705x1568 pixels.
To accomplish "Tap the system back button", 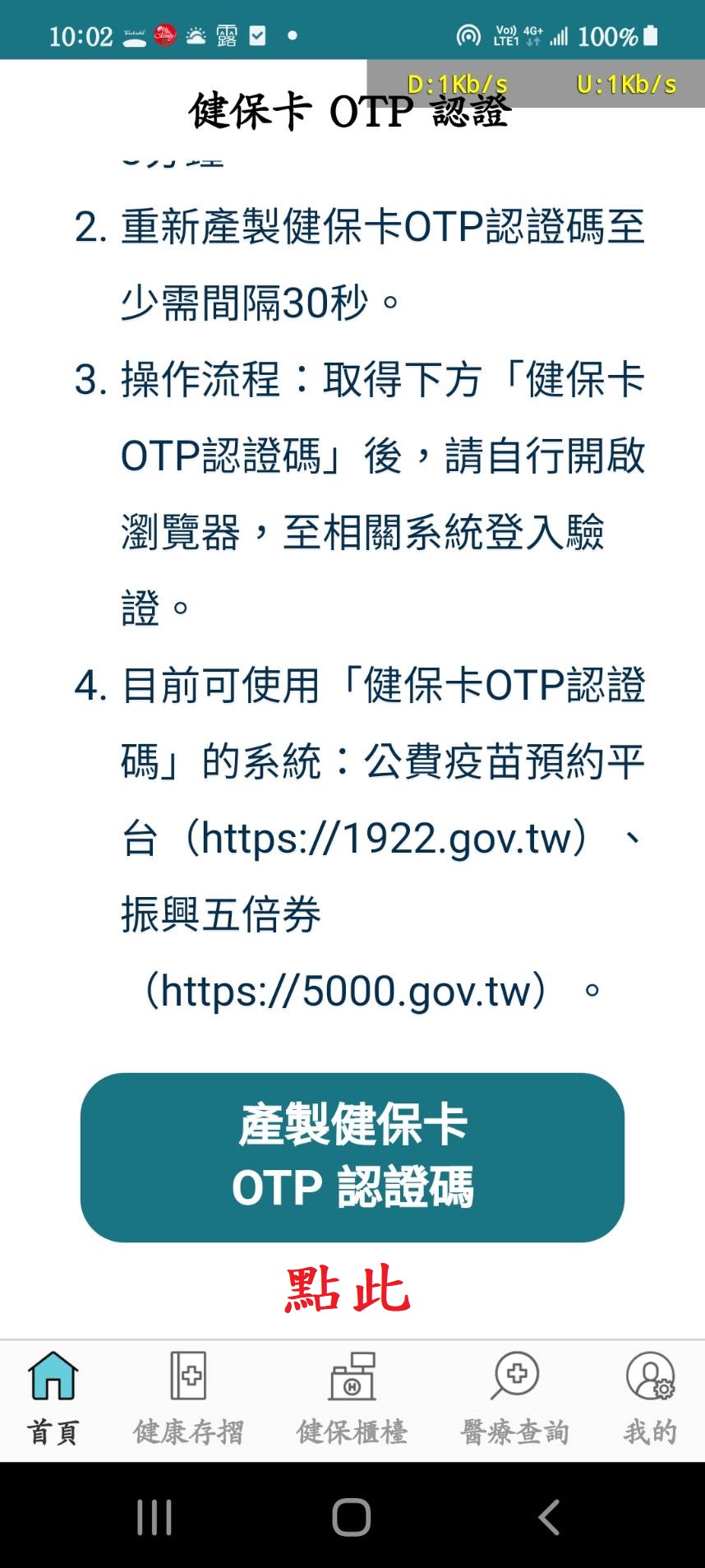I will click(548, 1516).
